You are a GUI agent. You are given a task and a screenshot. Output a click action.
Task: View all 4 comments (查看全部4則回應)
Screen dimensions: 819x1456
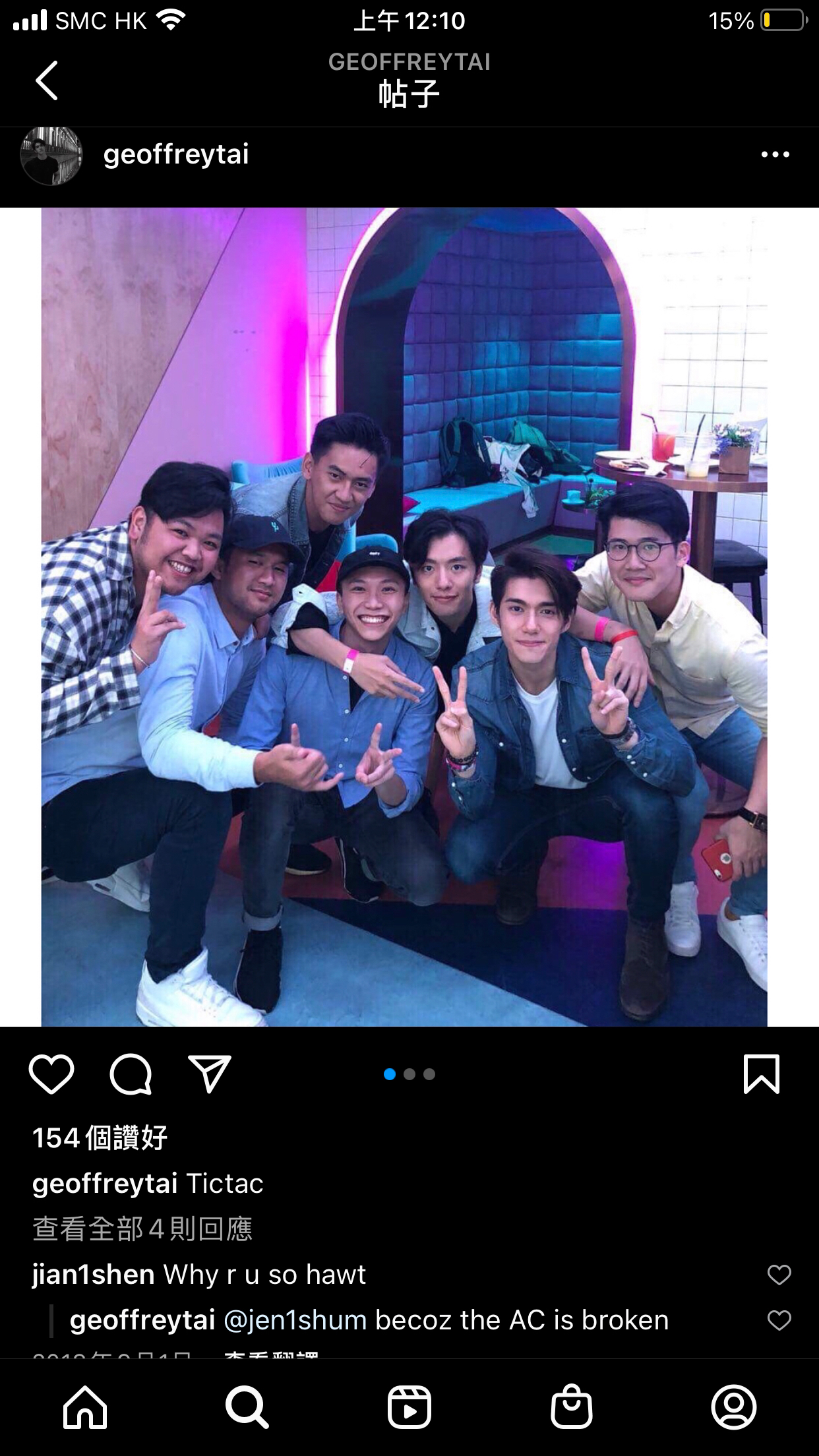tap(142, 1228)
